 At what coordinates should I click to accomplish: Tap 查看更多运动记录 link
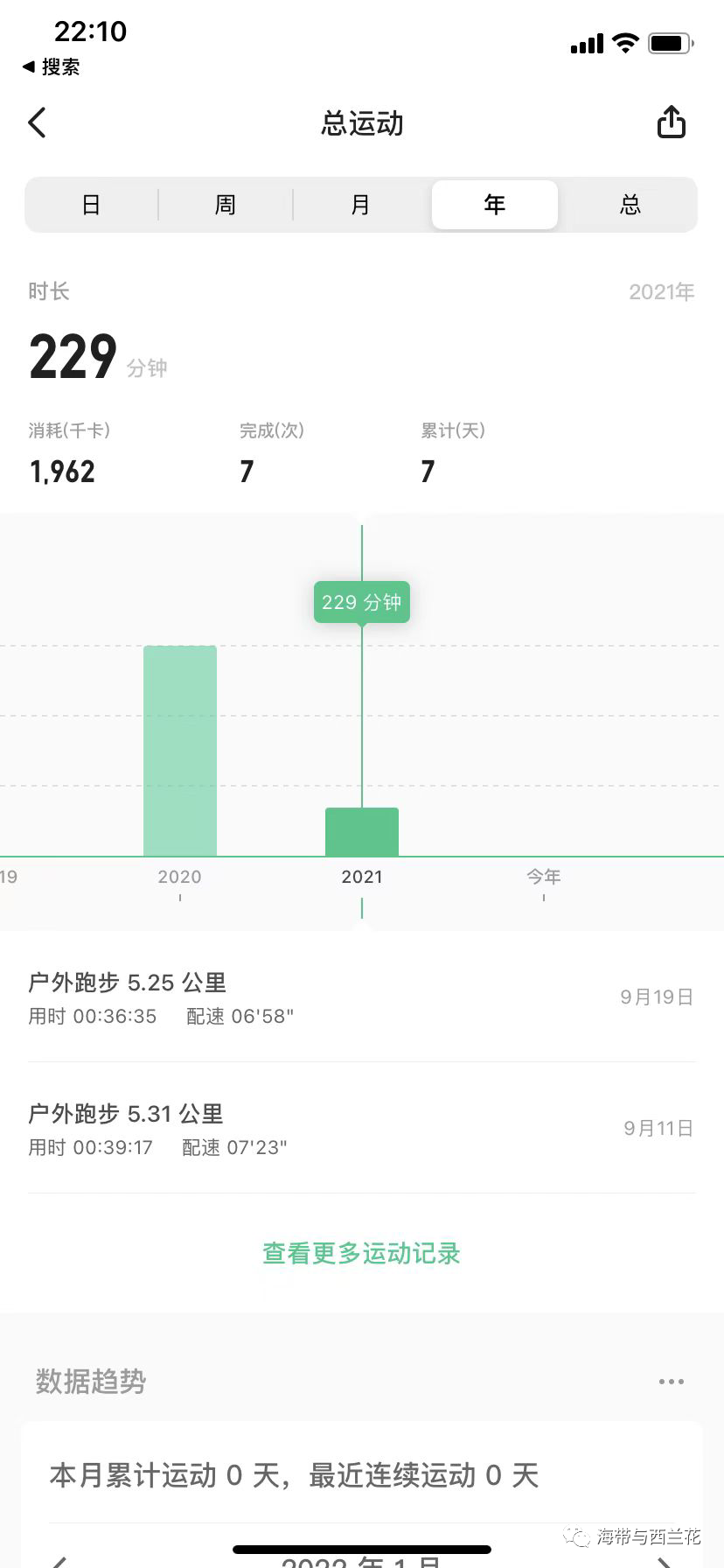[361, 1253]
